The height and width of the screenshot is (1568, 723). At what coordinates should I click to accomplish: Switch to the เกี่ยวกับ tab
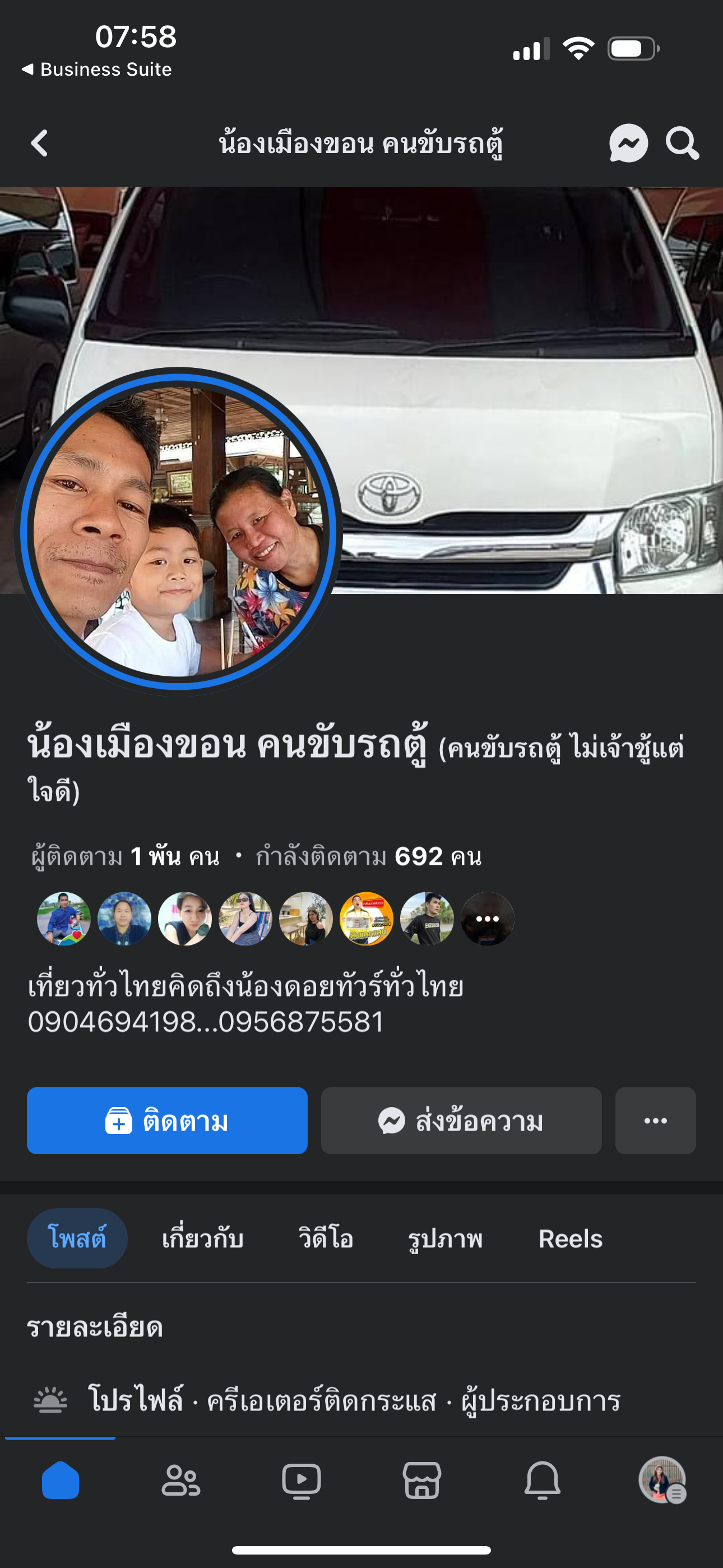[203, 1238]
